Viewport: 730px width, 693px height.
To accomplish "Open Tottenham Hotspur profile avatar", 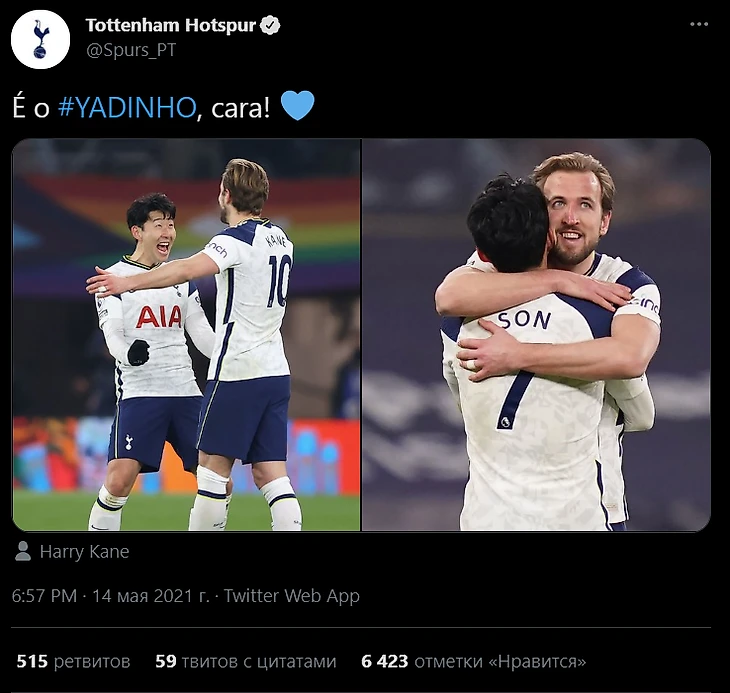I will click(40, 40).
